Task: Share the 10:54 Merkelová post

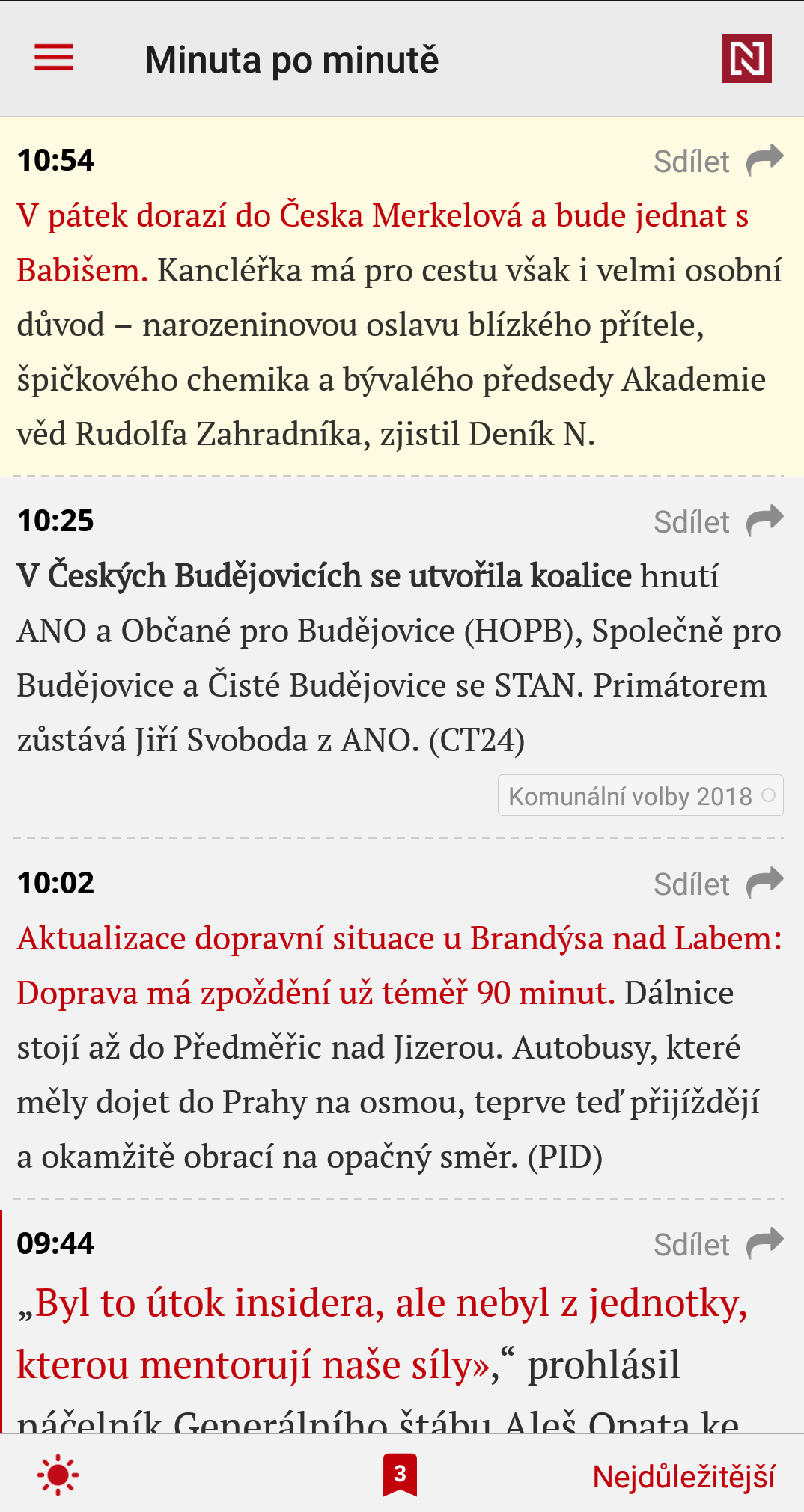Action: (x=718, y=161)
